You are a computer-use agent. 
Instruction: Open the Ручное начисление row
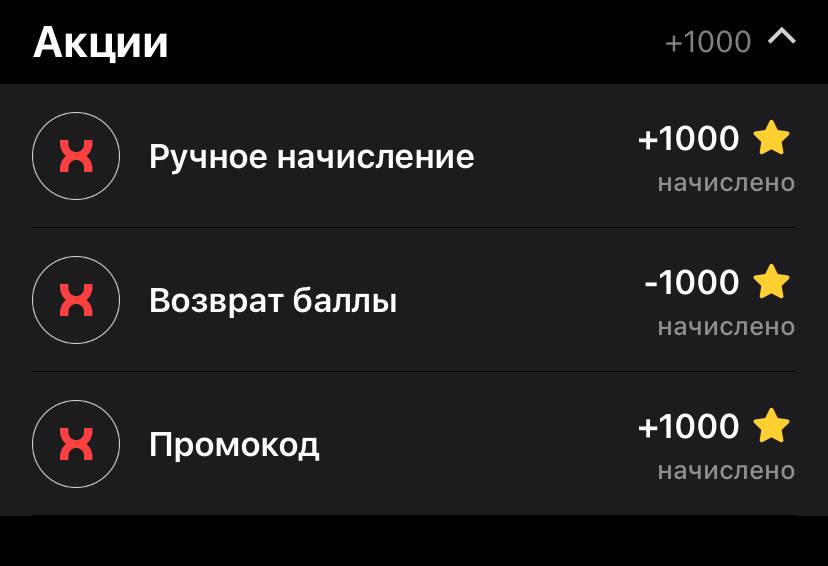pyautogui.click(x=414, y=156)
